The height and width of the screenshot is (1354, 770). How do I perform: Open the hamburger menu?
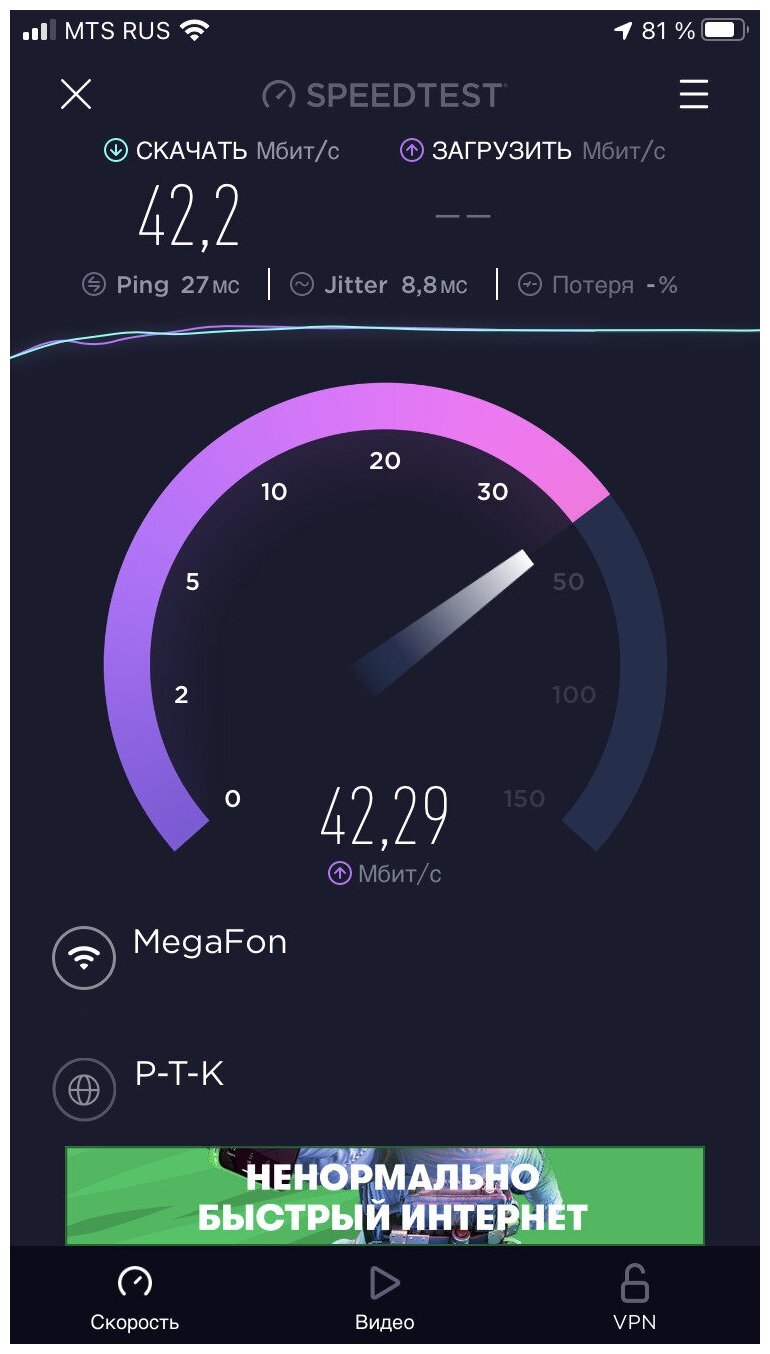tap(693, 95)
